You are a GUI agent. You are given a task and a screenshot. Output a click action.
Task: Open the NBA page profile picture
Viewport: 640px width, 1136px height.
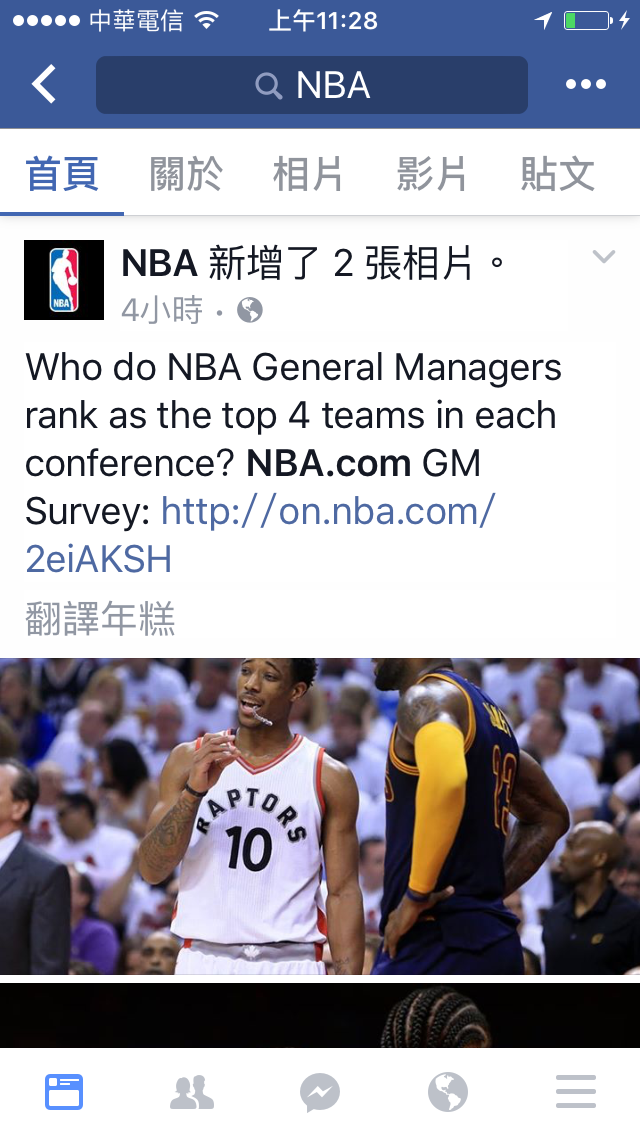point(64,280)
